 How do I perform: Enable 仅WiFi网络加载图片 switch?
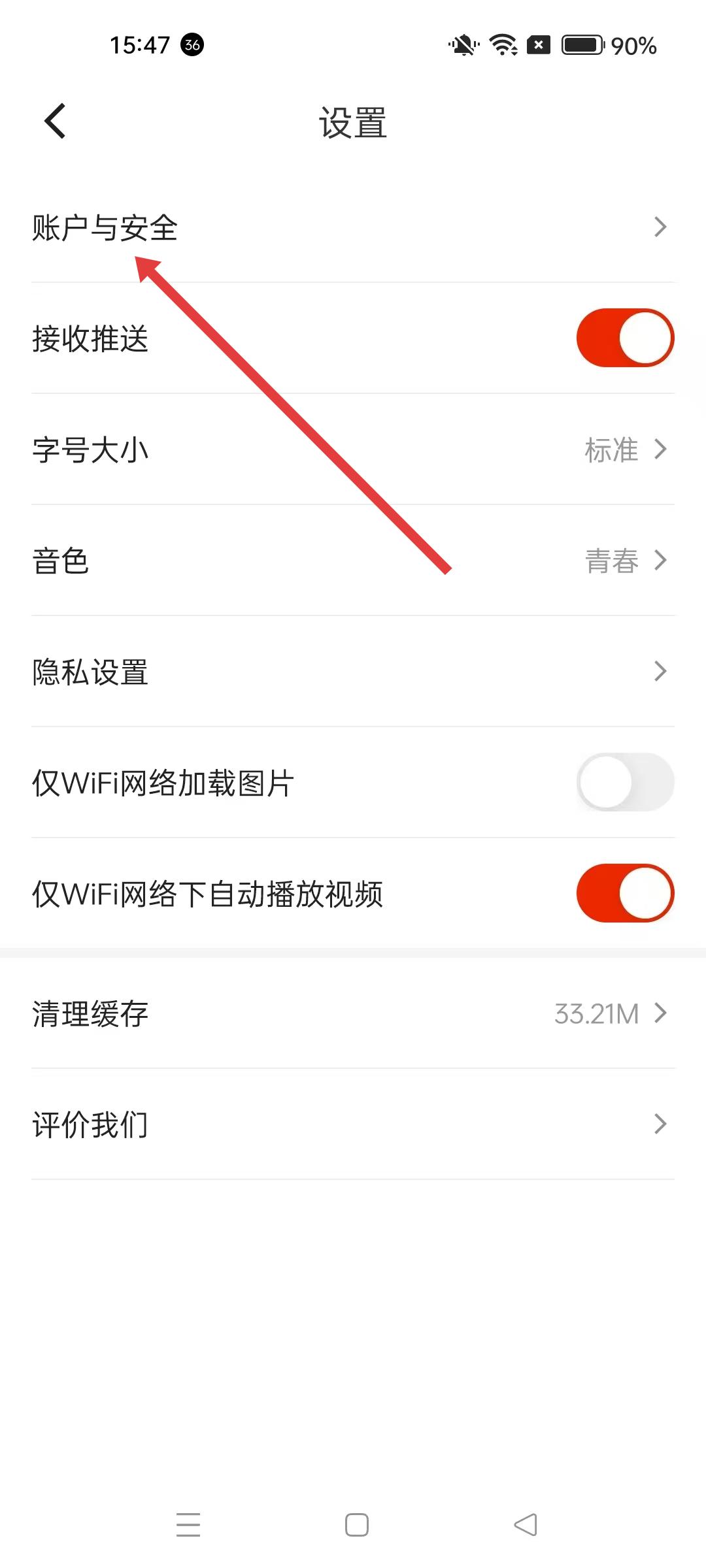click(624, 782)
